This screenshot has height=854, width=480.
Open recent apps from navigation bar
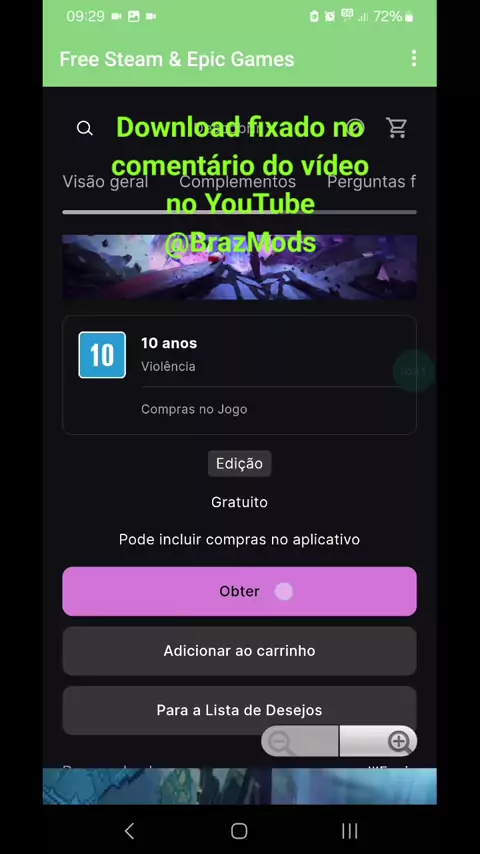click(x=349, y=831)
